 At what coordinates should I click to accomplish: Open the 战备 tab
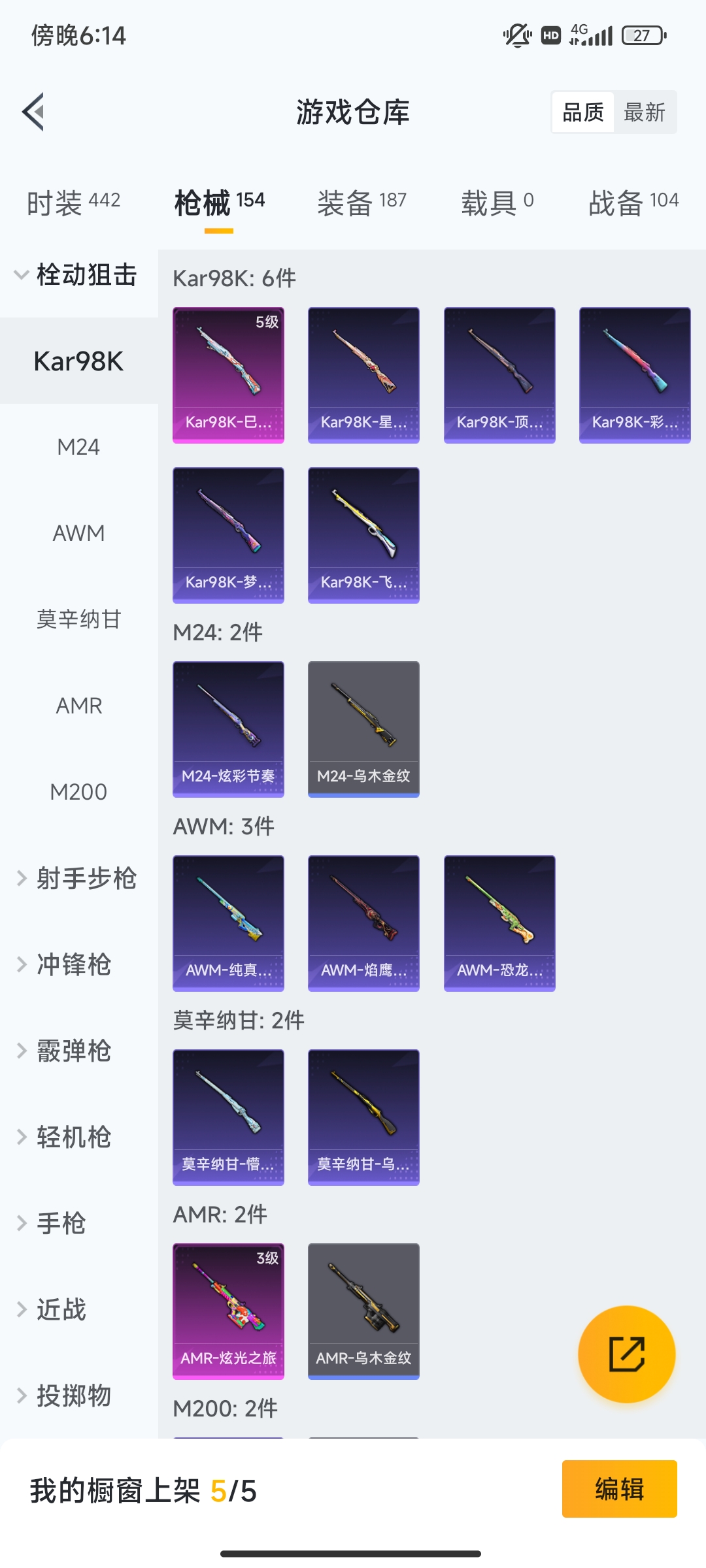[x=634, y=203]
